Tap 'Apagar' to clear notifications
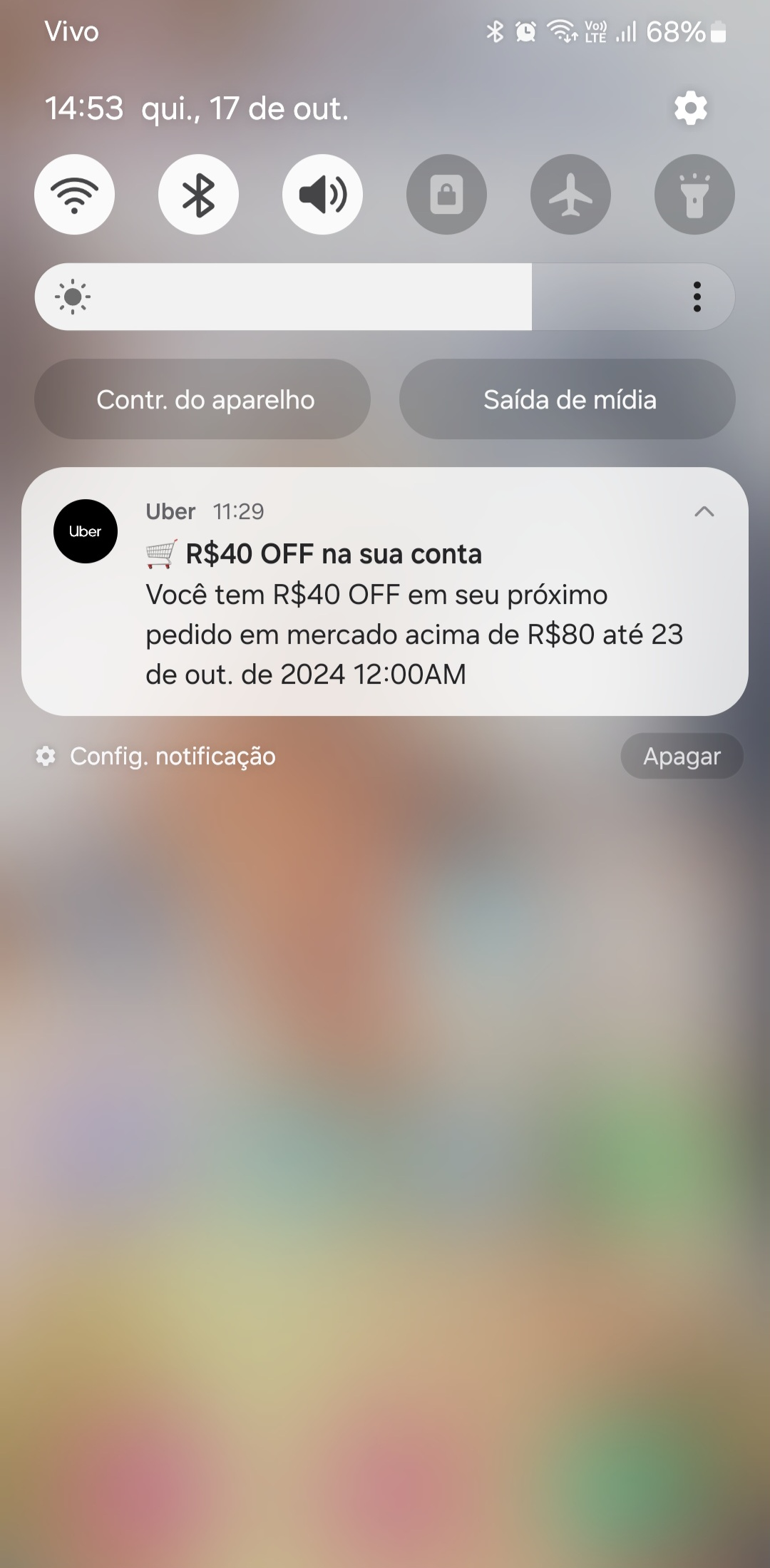Viewport: 770px width, 1568px height. pos(682,756)
